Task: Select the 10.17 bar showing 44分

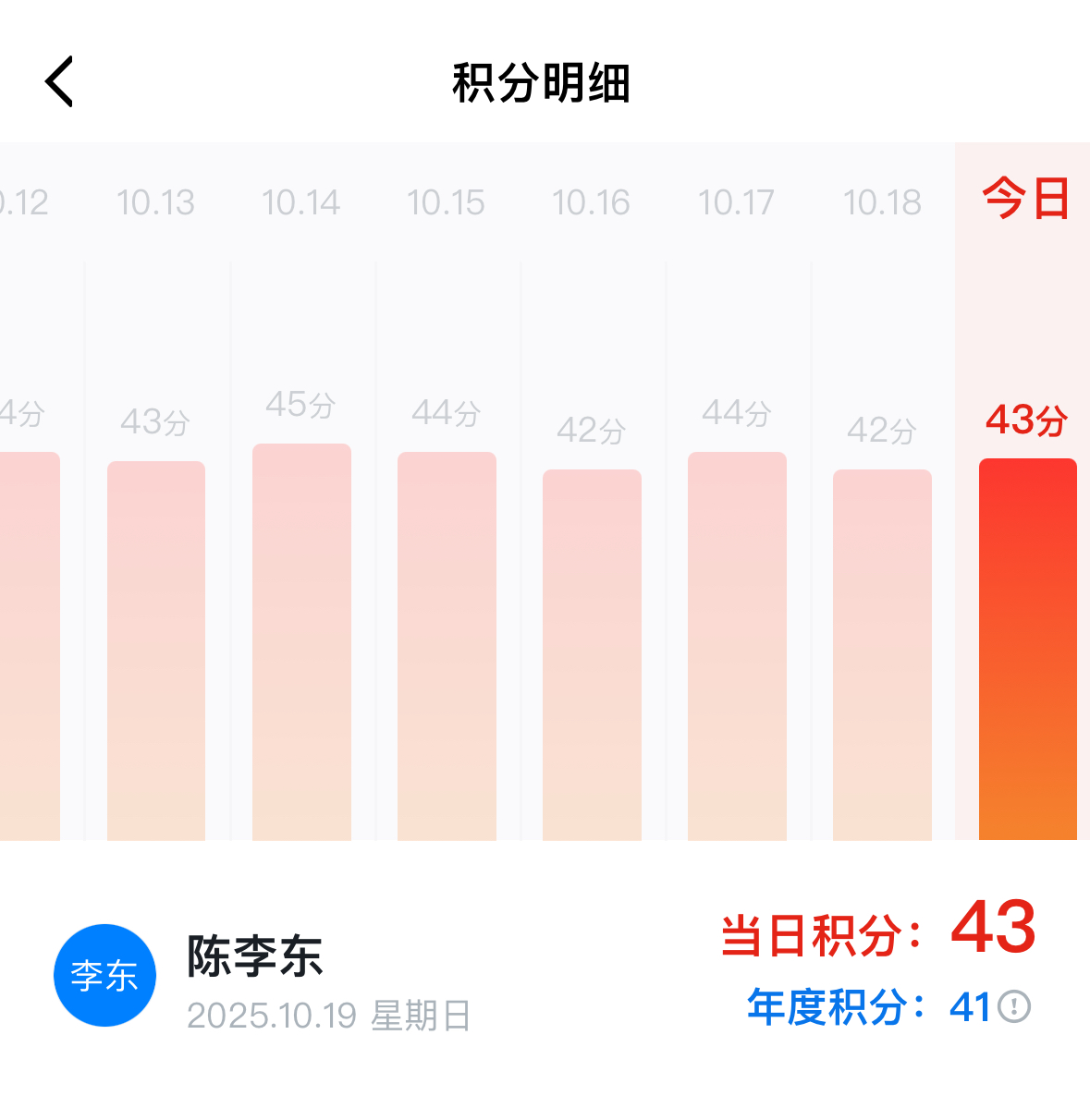Action: tap(737, 645)
